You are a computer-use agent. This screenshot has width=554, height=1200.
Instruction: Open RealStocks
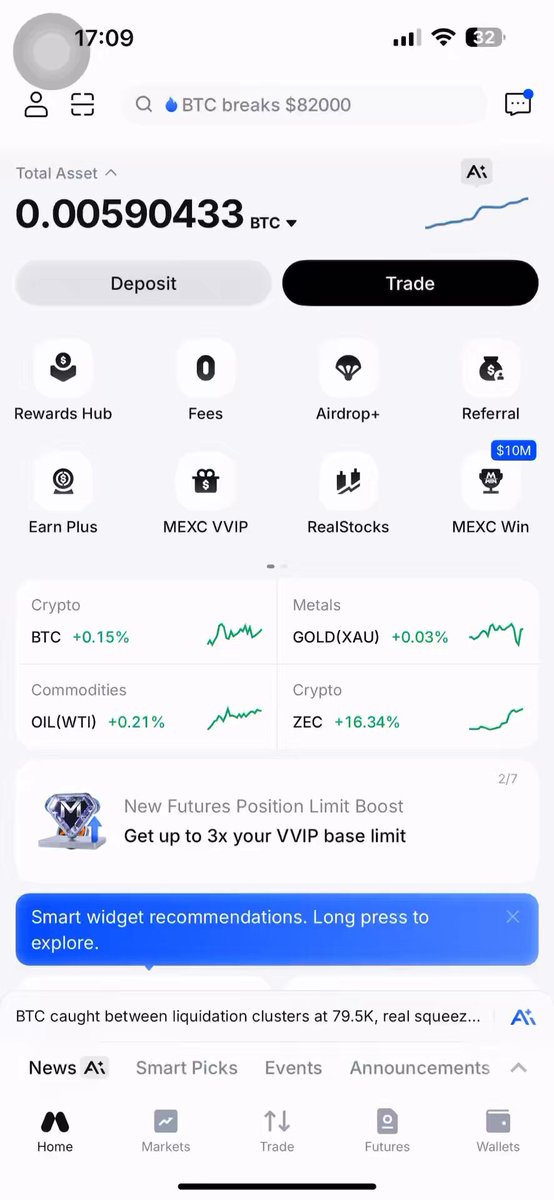pos(348,494)
